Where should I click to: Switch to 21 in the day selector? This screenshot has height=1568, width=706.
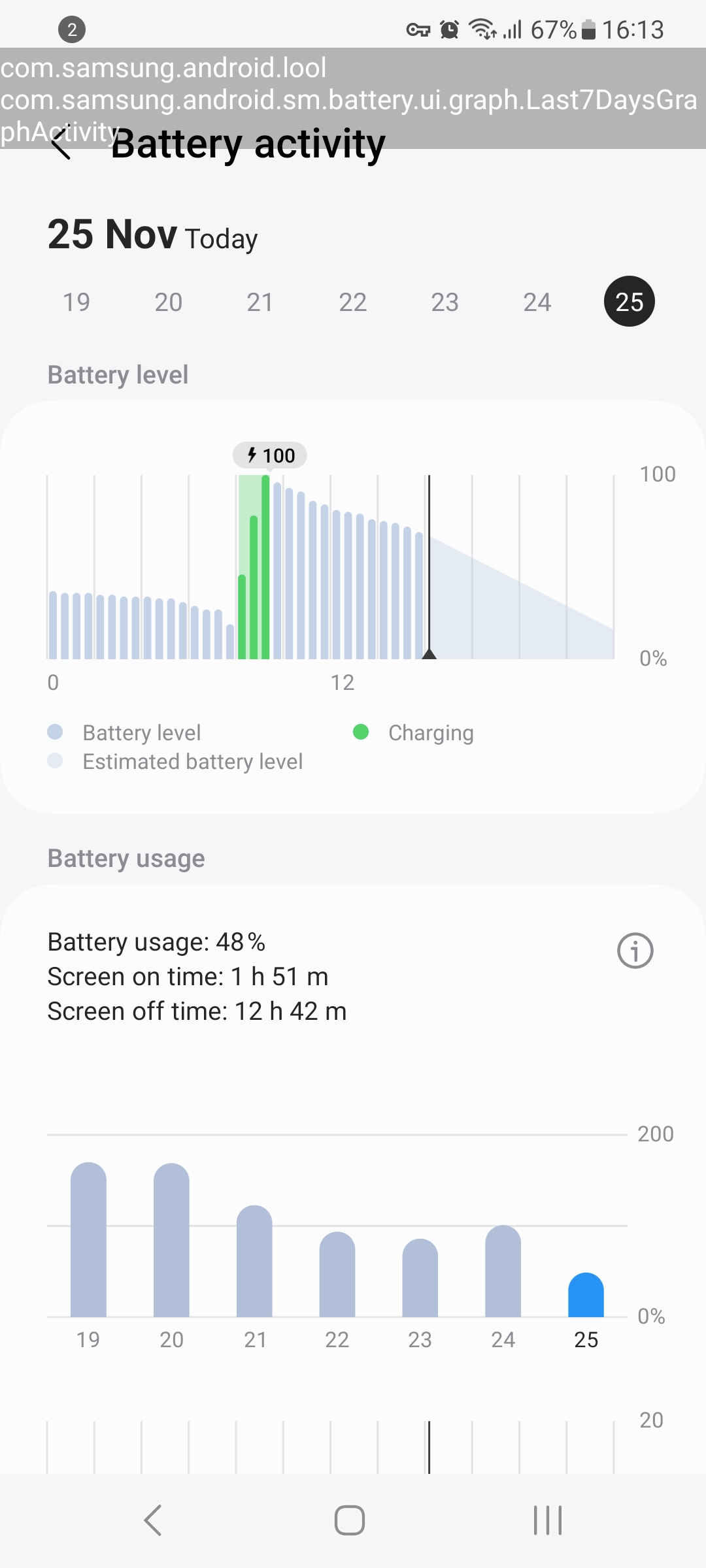(x=260, y=302)
